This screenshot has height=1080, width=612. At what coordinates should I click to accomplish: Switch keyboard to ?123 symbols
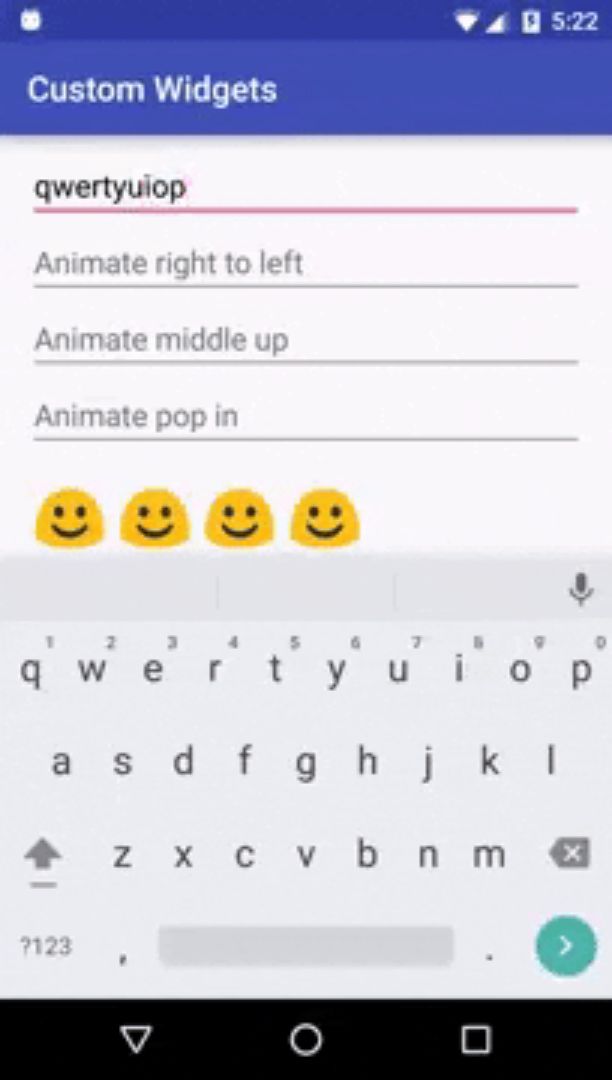pos(46,946)
